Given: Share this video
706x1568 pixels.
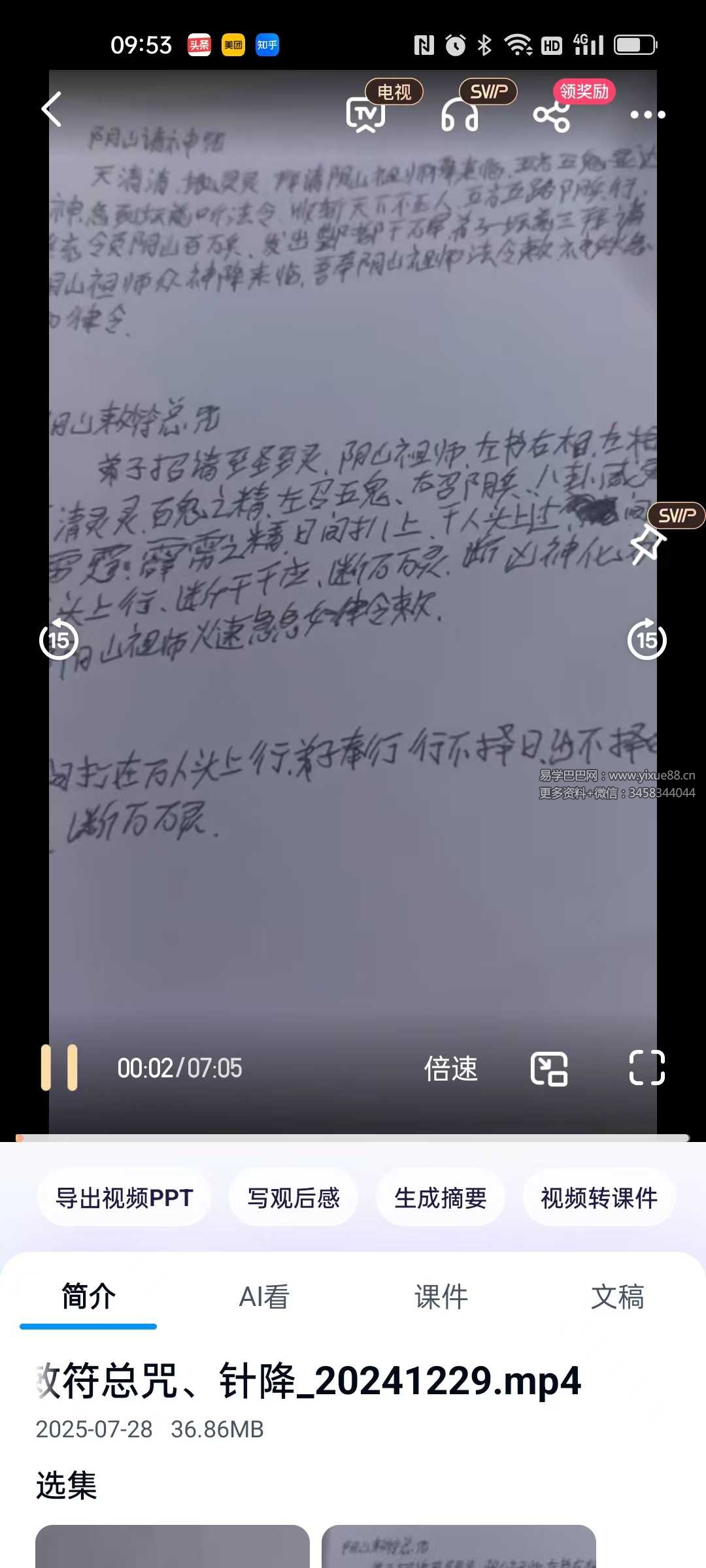Looking at the screenshot, I should (552, 116).
